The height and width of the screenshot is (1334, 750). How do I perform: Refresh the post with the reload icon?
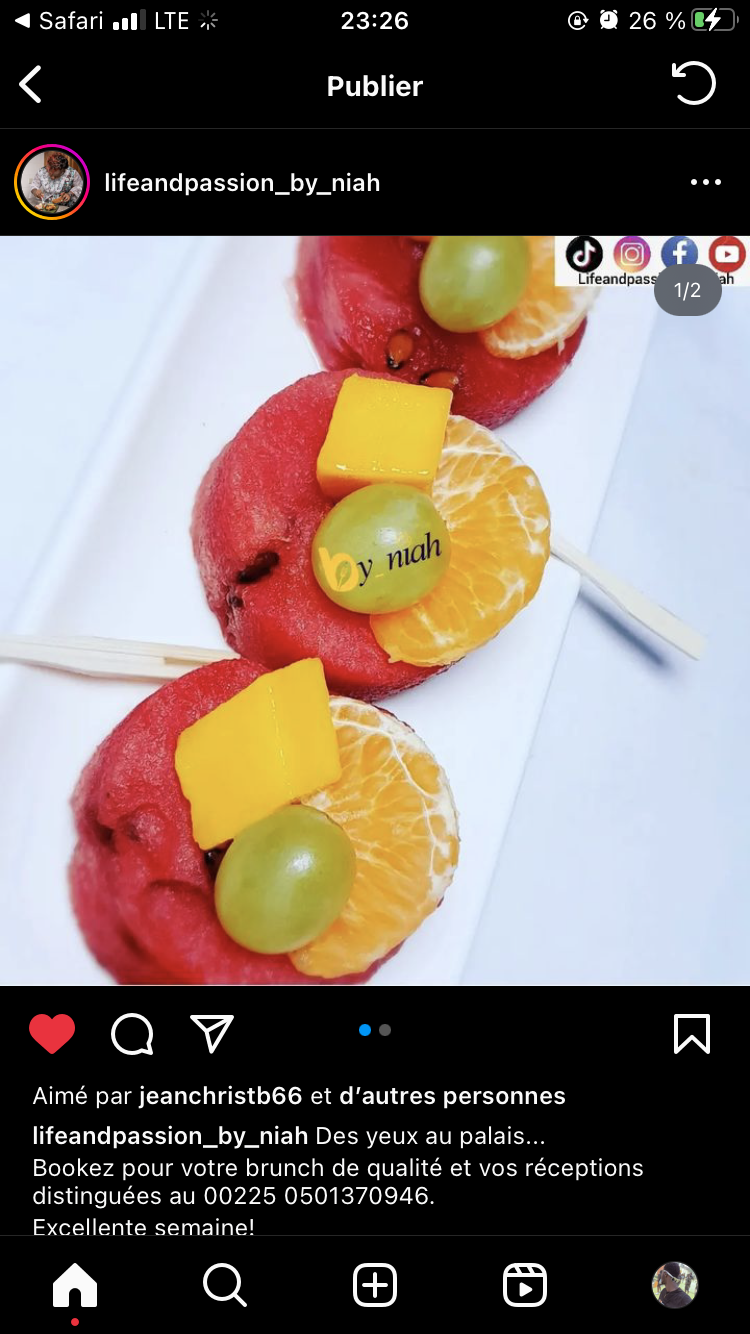693,84
